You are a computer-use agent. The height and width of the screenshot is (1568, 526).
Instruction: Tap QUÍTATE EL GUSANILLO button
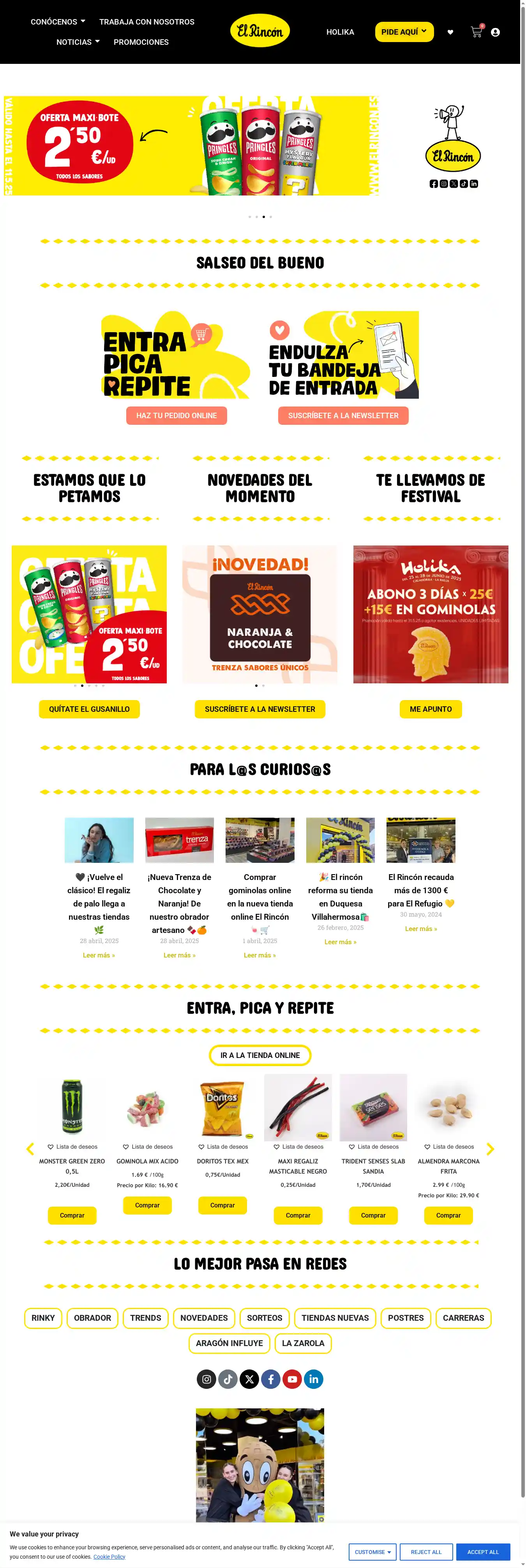[90, 709]
